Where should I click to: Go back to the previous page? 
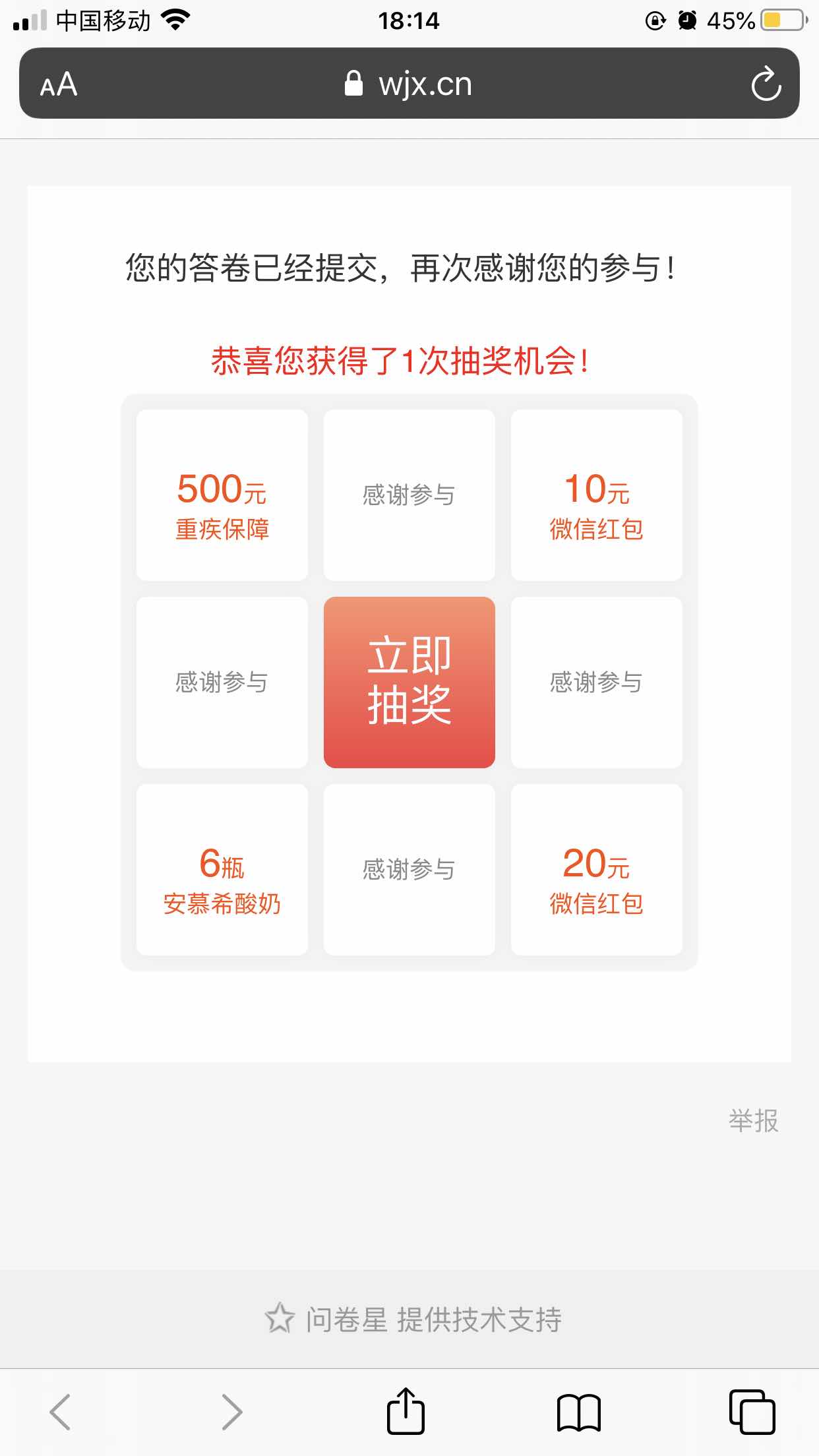point(60,1412)
